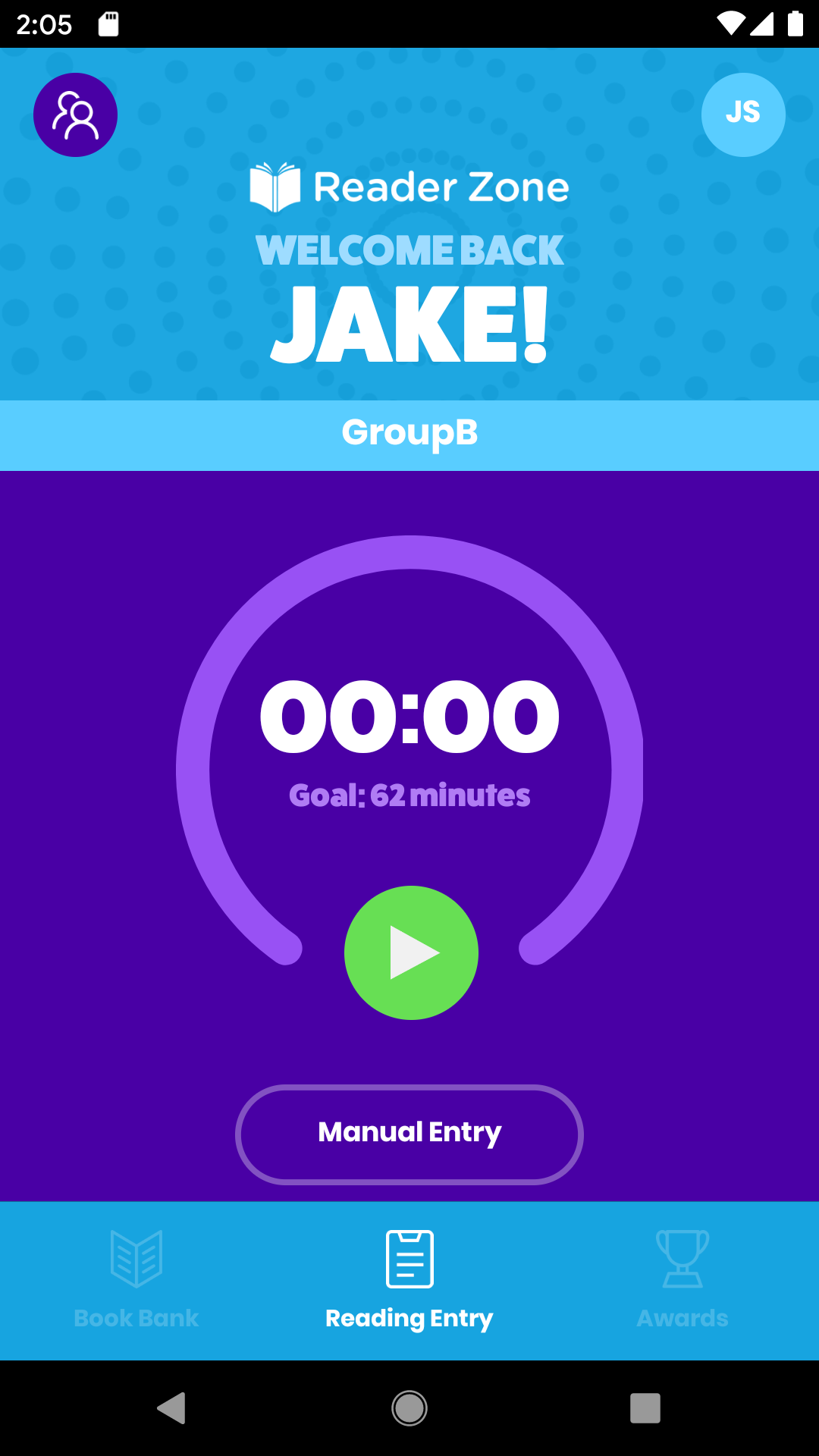Go back using the system back button
The image size is (819, 1456).
click(x=172, y=1408)
